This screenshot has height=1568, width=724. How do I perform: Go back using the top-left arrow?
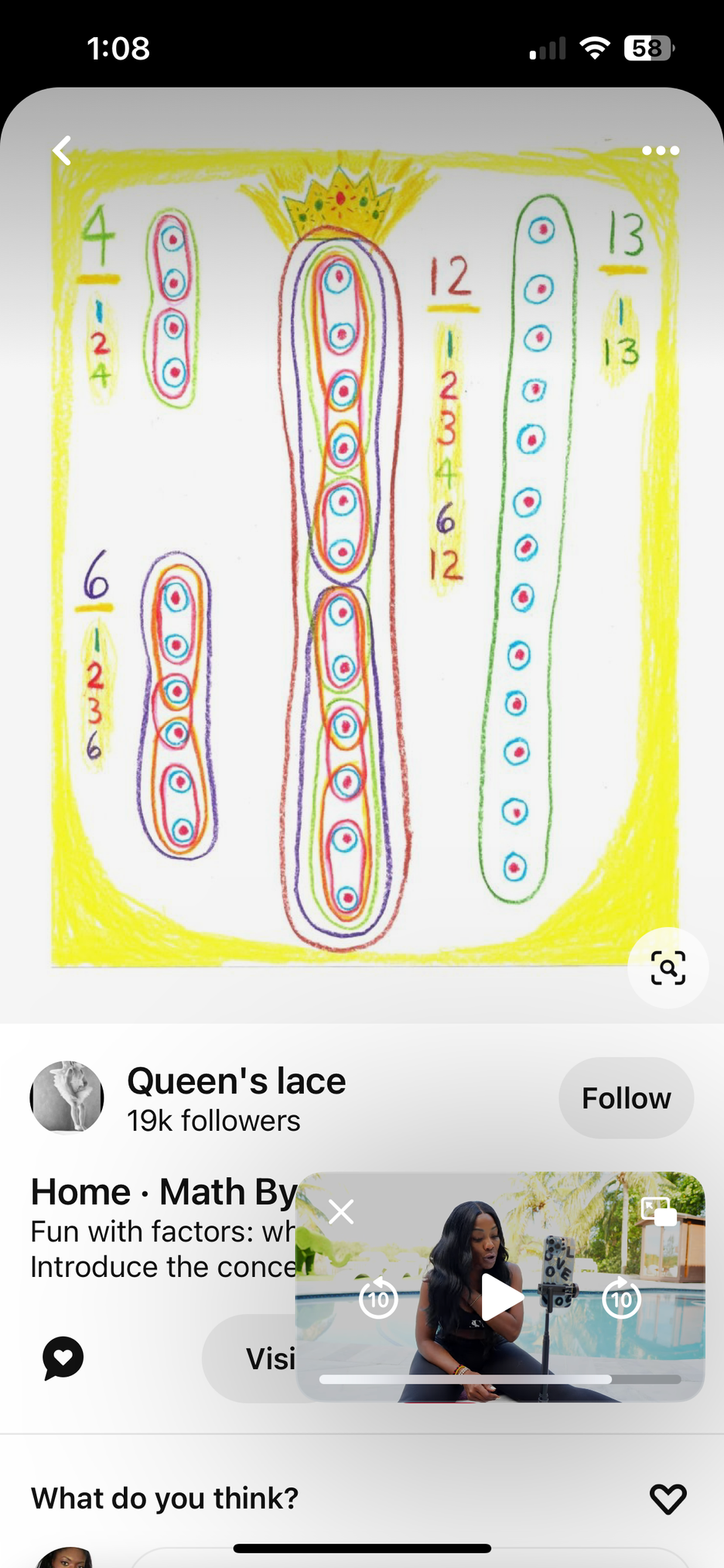[x=63, y=150]
